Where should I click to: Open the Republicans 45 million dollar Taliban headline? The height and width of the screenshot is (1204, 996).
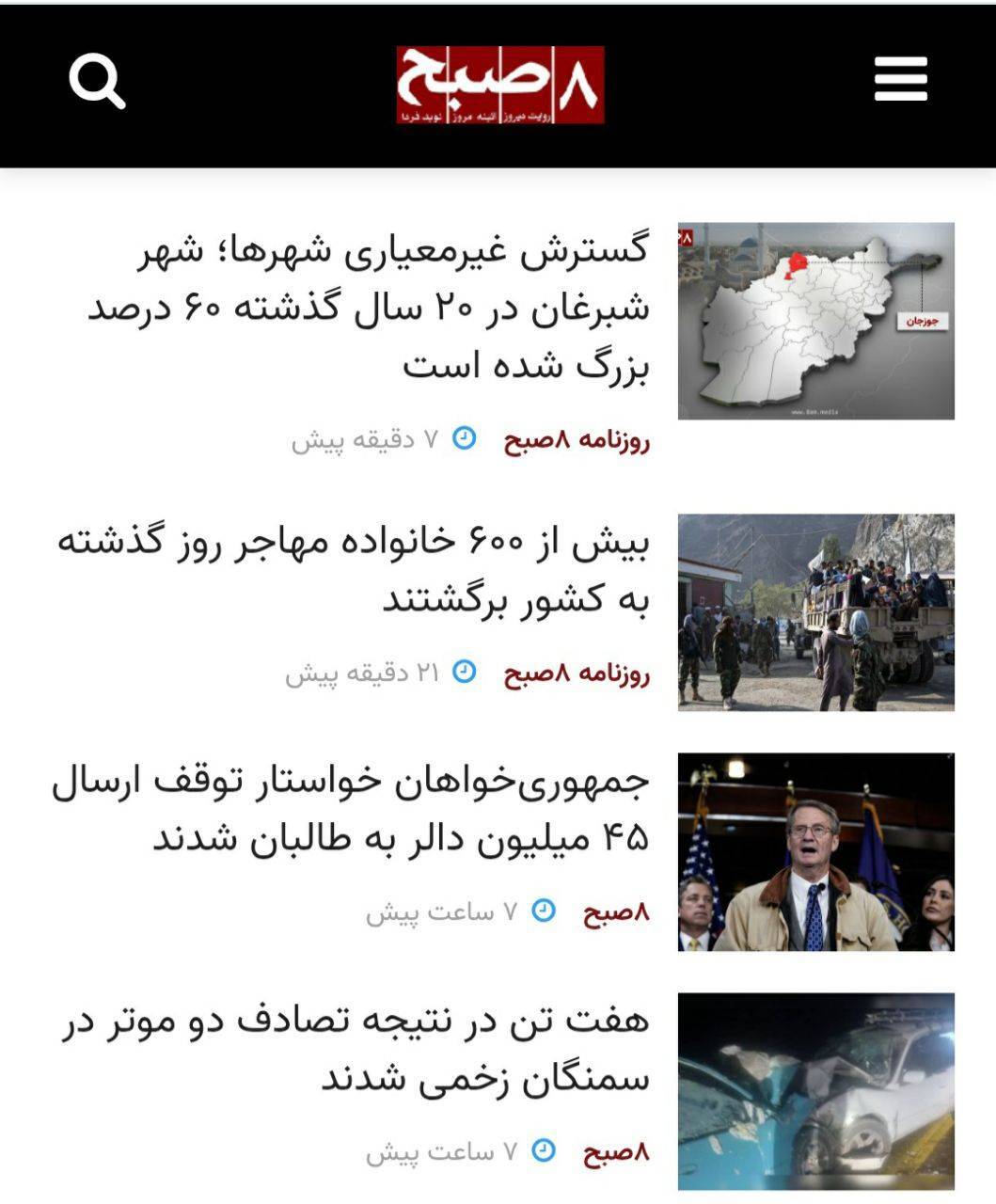(351, 810)
